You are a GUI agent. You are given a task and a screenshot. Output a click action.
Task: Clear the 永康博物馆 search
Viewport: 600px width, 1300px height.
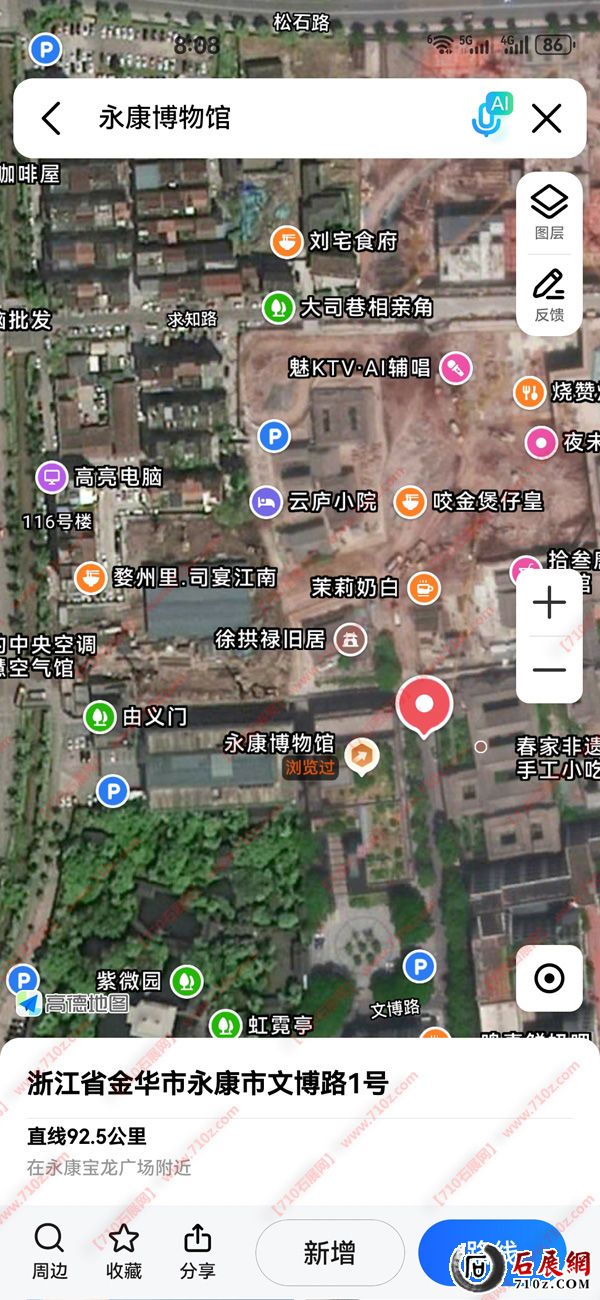[546, 119]
